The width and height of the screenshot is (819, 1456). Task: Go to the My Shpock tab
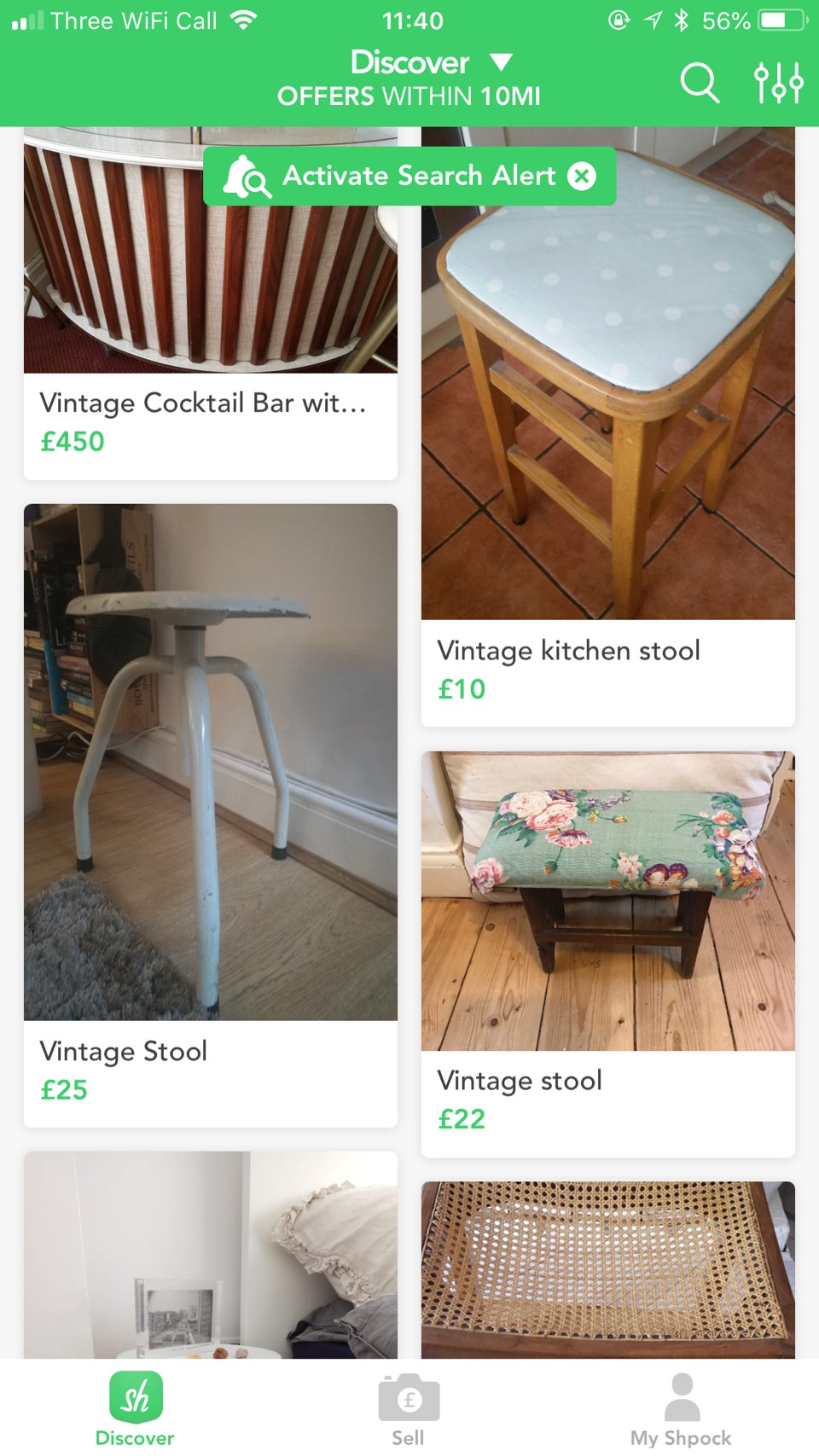[681, 1407]
